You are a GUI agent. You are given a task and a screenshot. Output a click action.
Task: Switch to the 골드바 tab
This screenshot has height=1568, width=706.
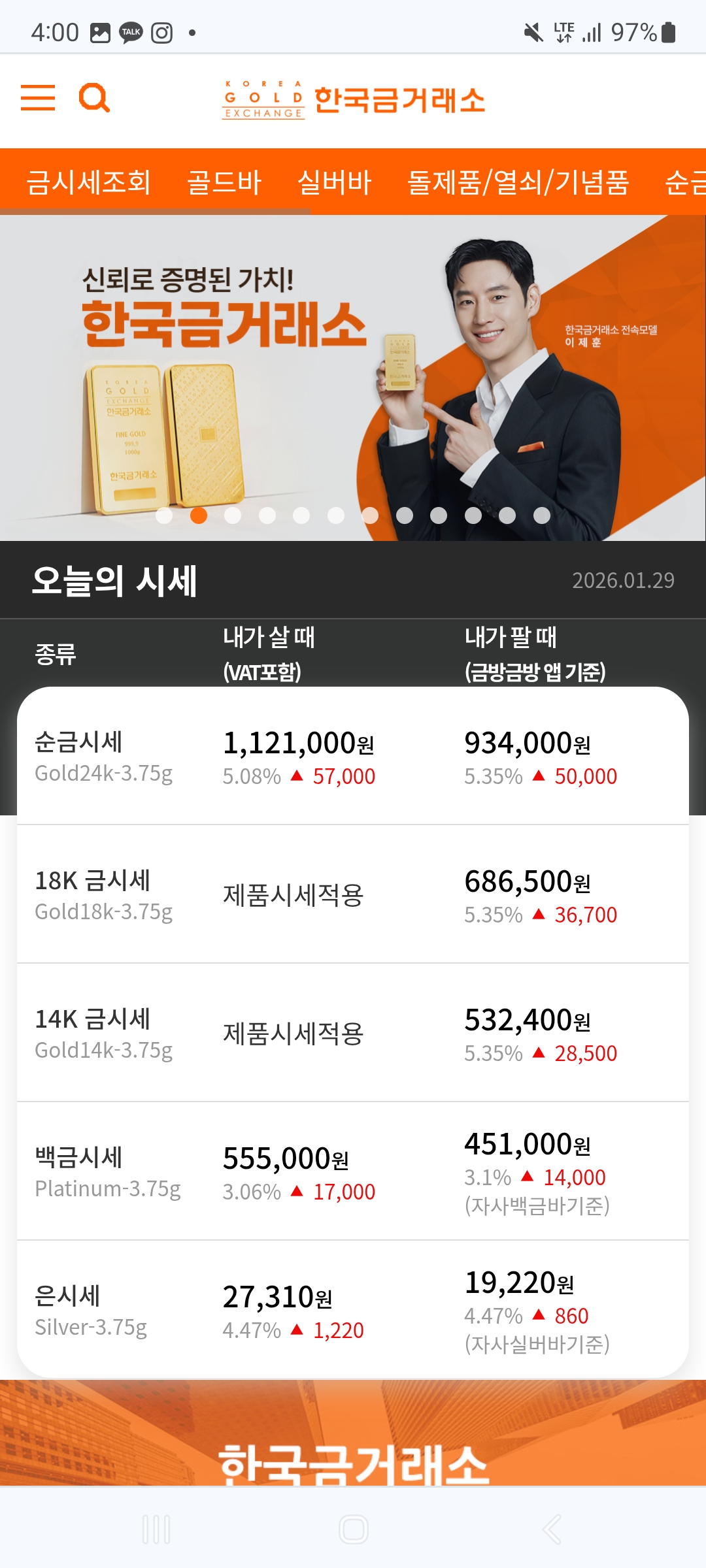224,182
